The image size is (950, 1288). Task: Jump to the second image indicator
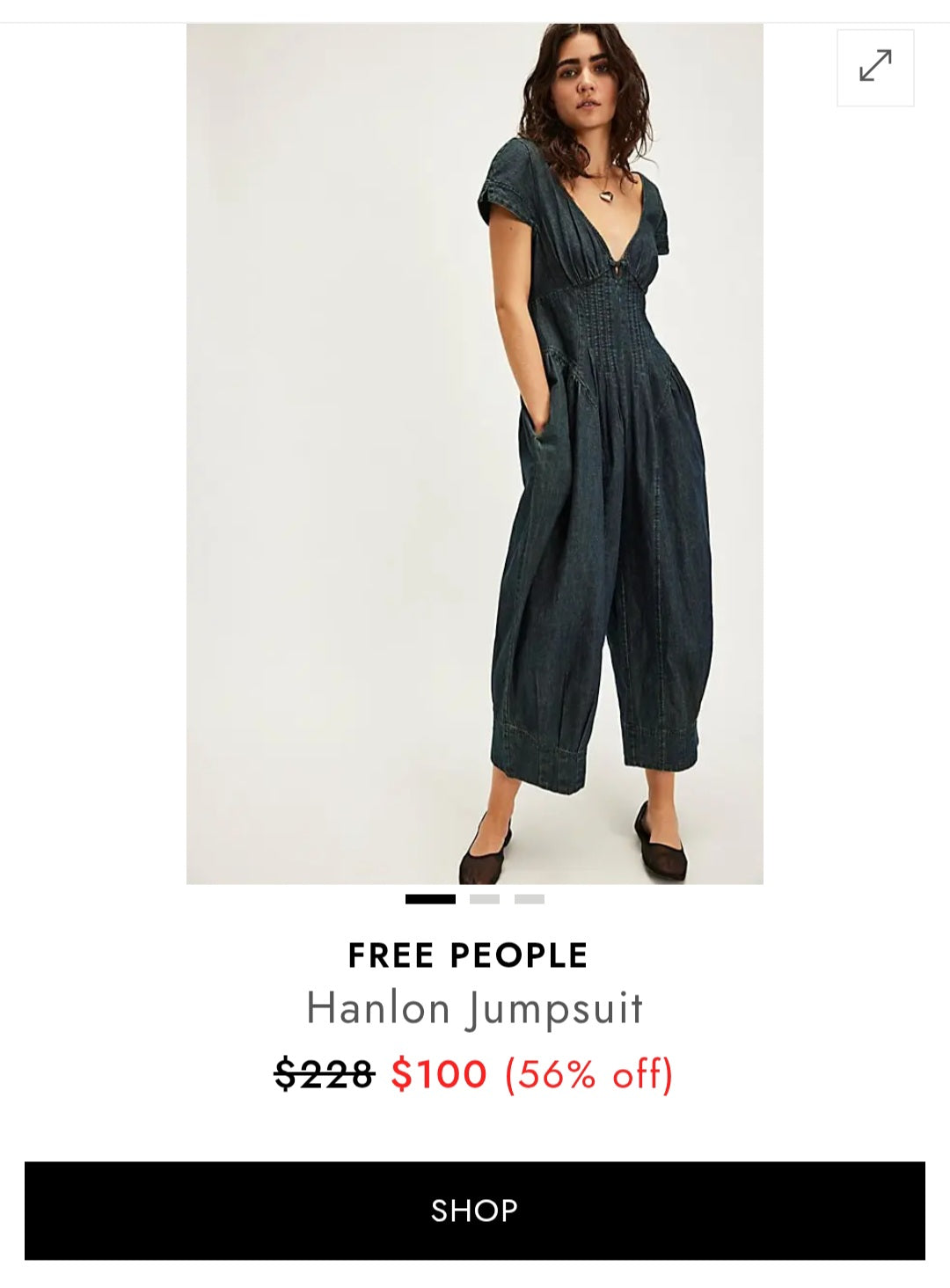[x=485, y=899]
